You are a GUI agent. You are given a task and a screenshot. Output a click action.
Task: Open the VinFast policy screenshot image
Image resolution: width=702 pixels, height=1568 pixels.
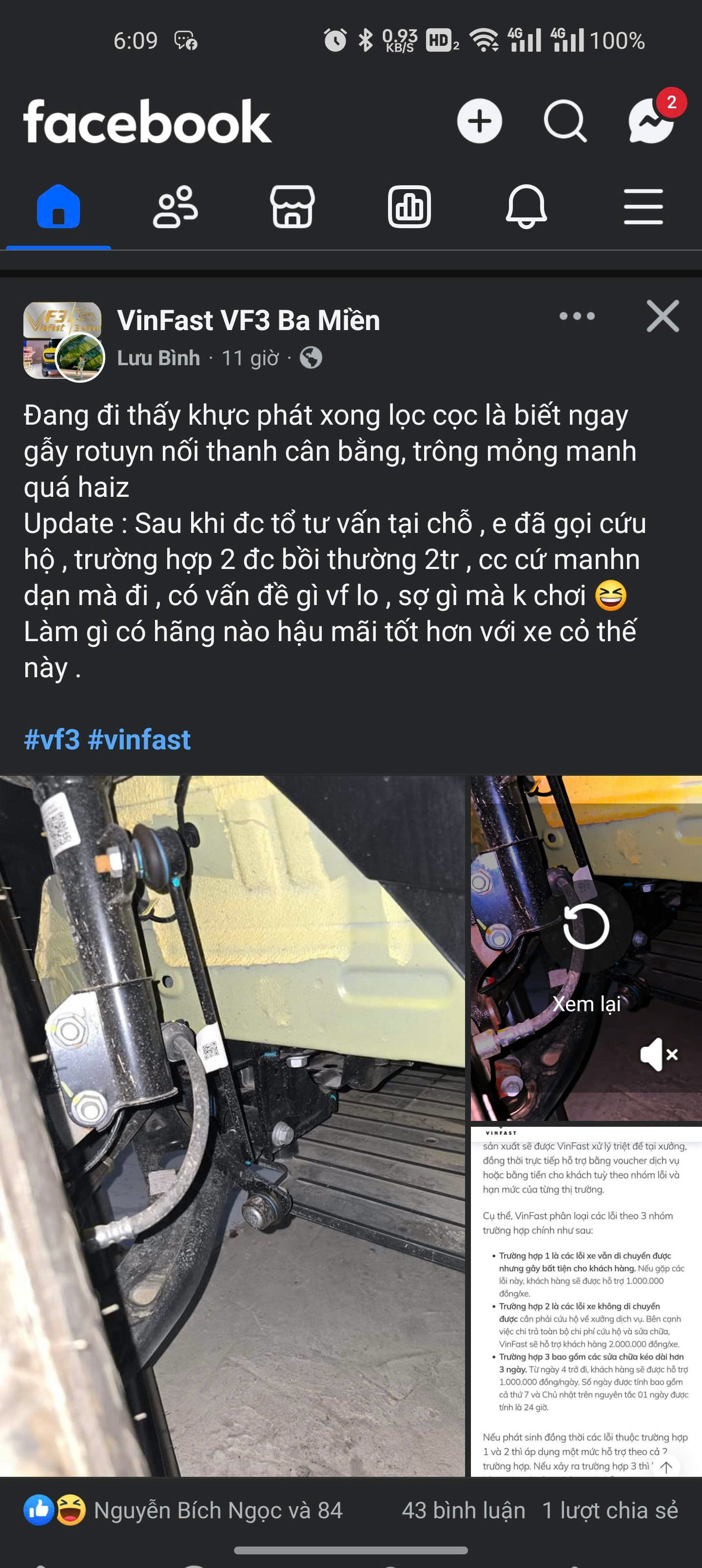[x=585, y=1303]
